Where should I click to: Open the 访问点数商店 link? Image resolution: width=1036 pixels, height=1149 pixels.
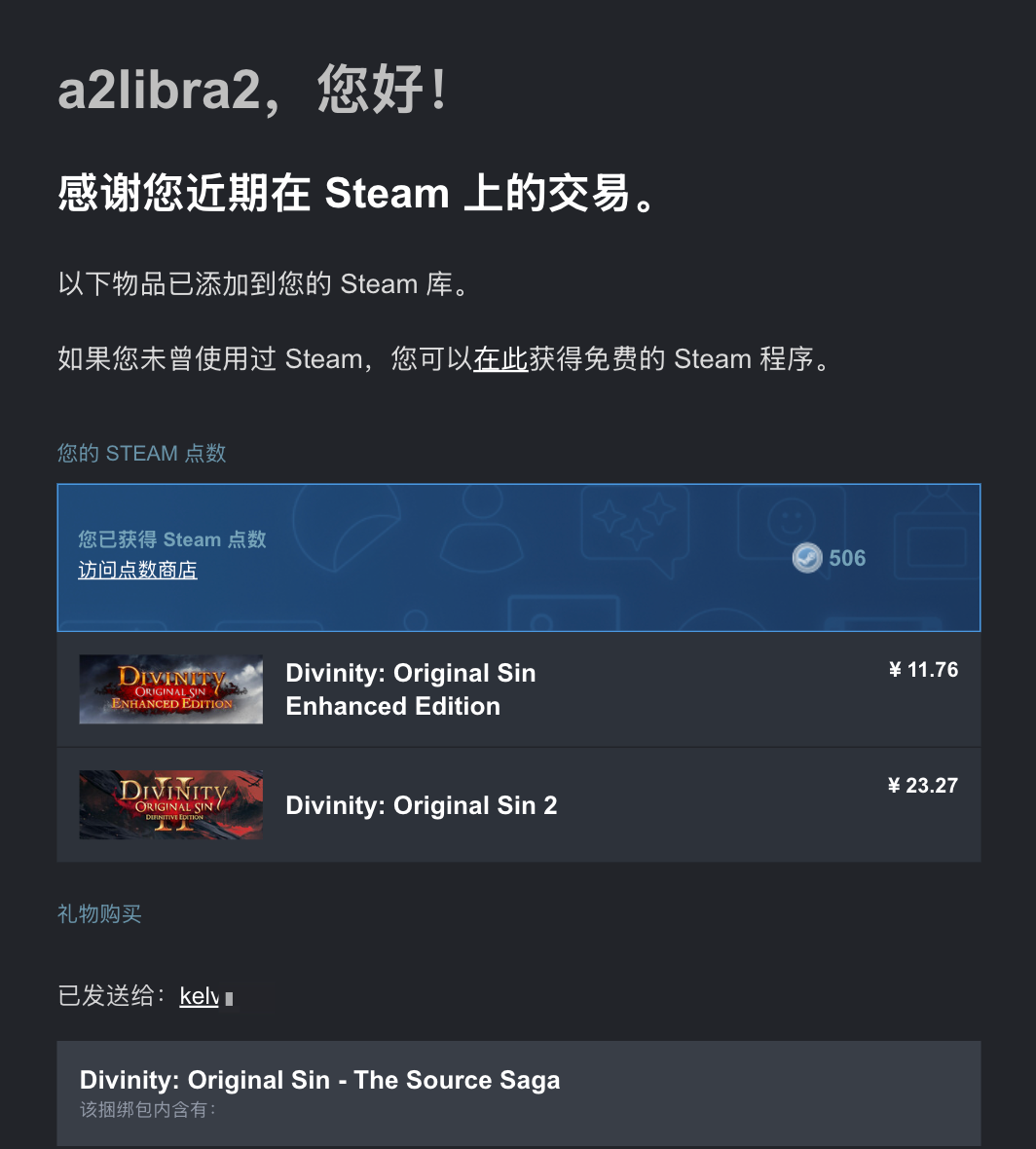pos(137,571)
